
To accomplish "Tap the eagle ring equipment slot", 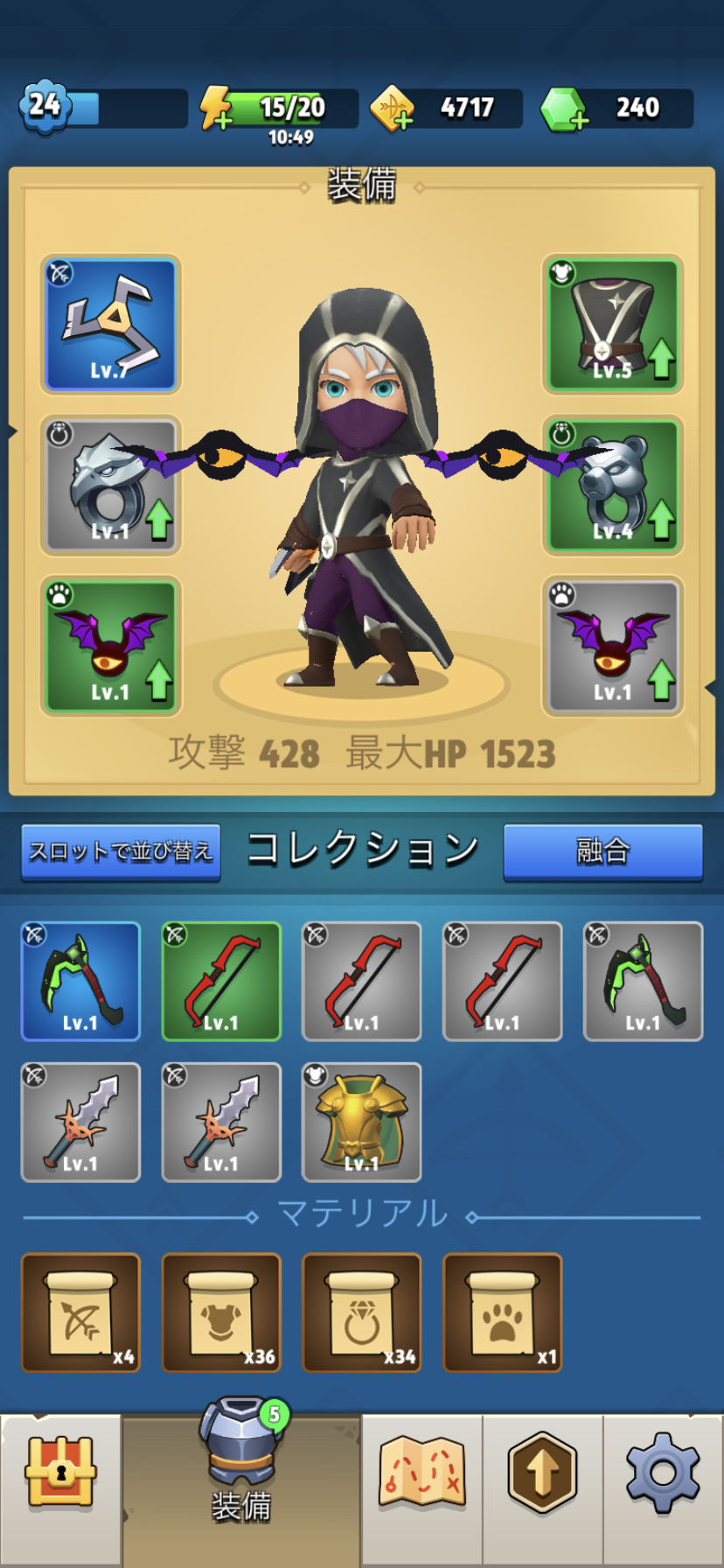I will pos(109,484).
